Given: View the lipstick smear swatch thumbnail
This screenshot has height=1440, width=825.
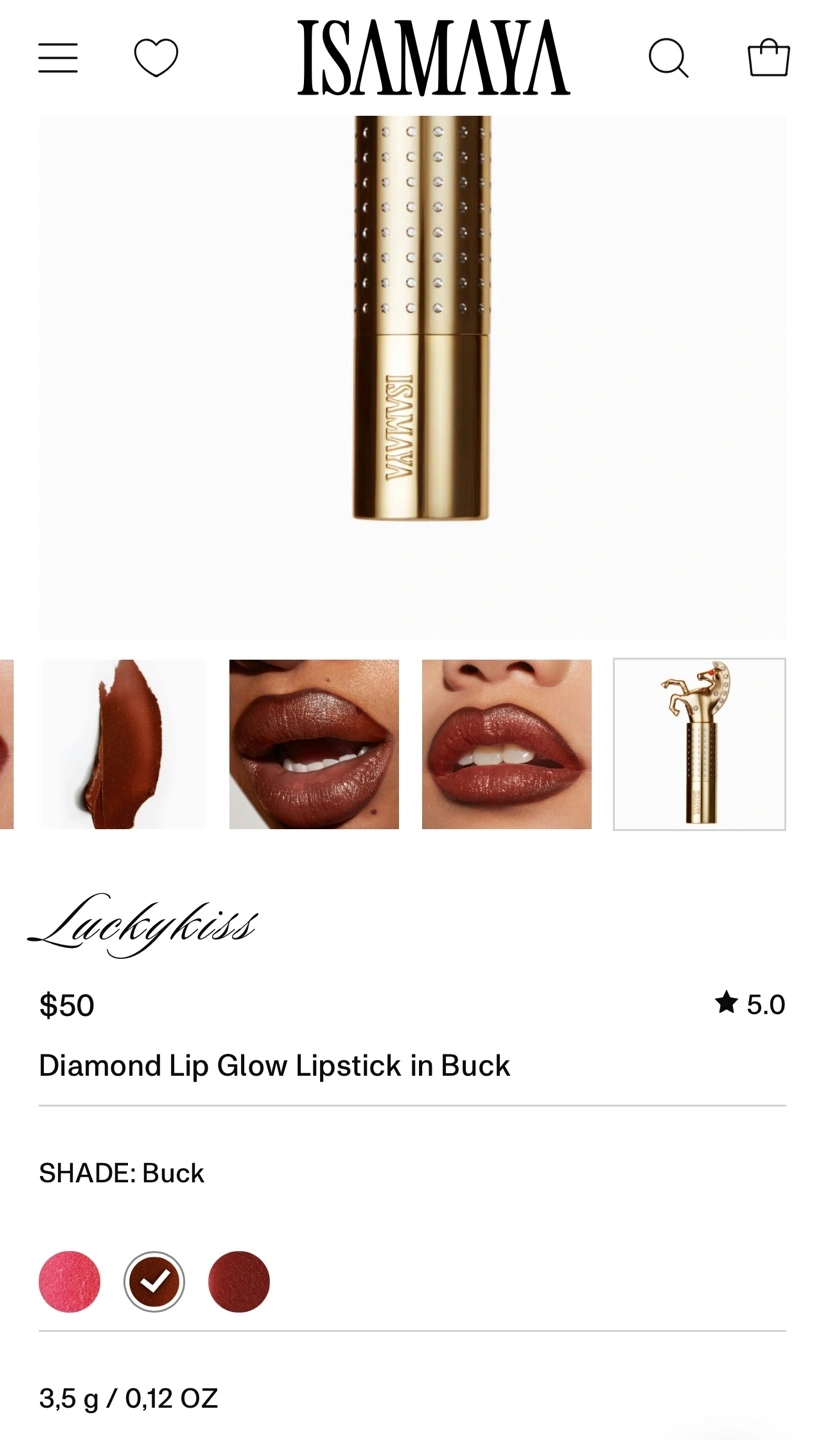Looking at the screenshot, I should click(x=123, y=744).
